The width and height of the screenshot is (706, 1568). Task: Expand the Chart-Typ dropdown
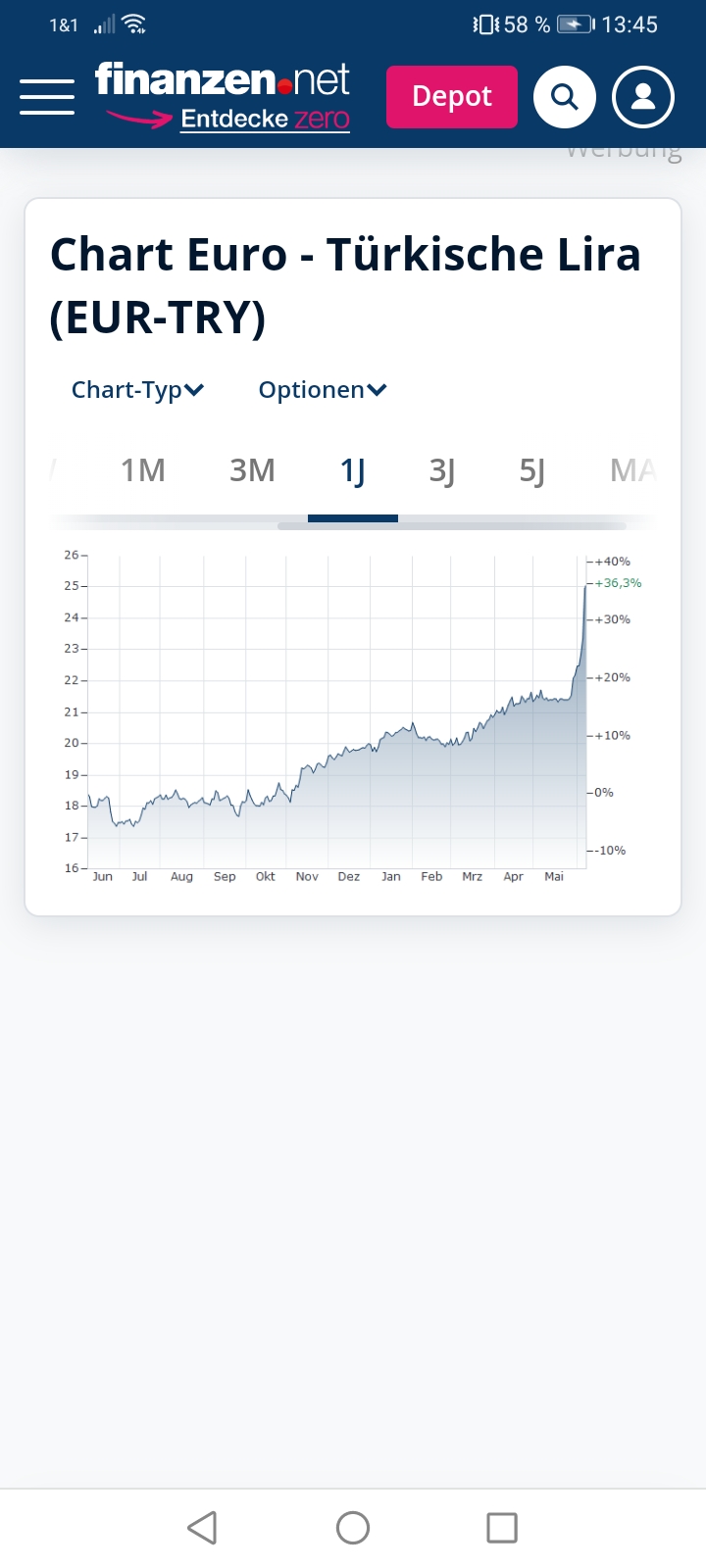[x=137, y=390]
